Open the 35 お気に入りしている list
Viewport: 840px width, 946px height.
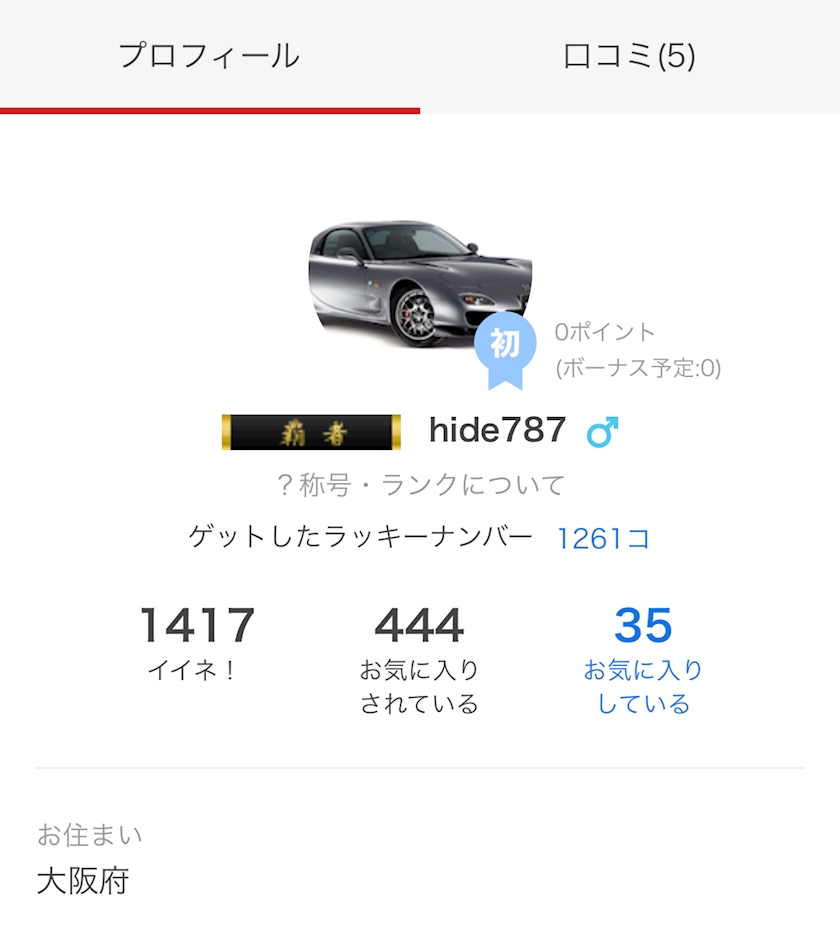pos(643,661)
